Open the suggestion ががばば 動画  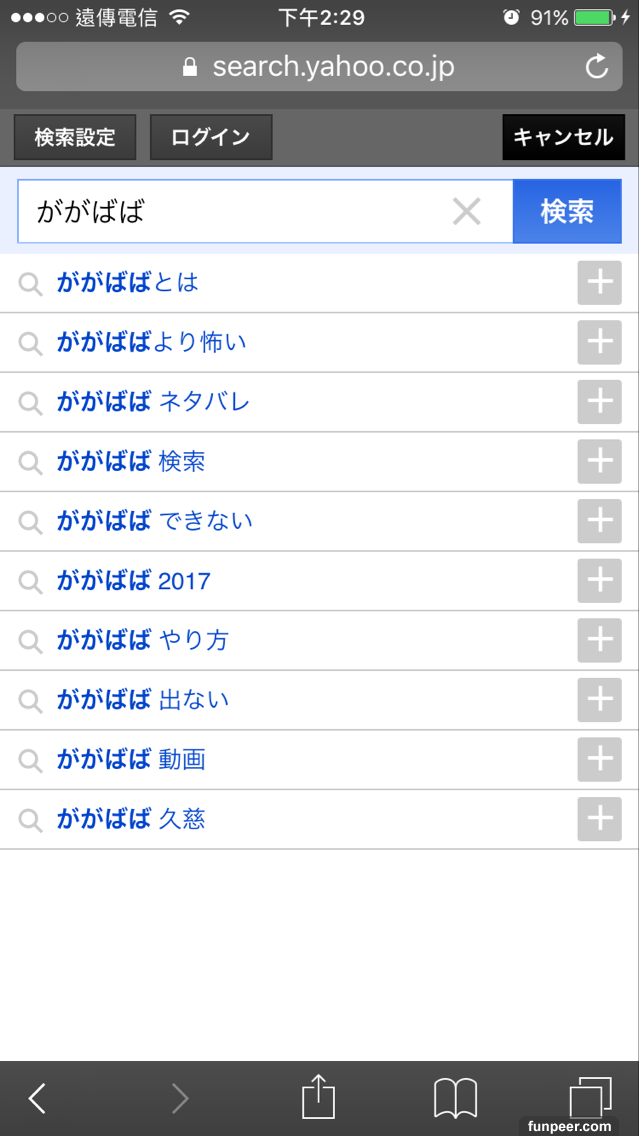(131, 760)
